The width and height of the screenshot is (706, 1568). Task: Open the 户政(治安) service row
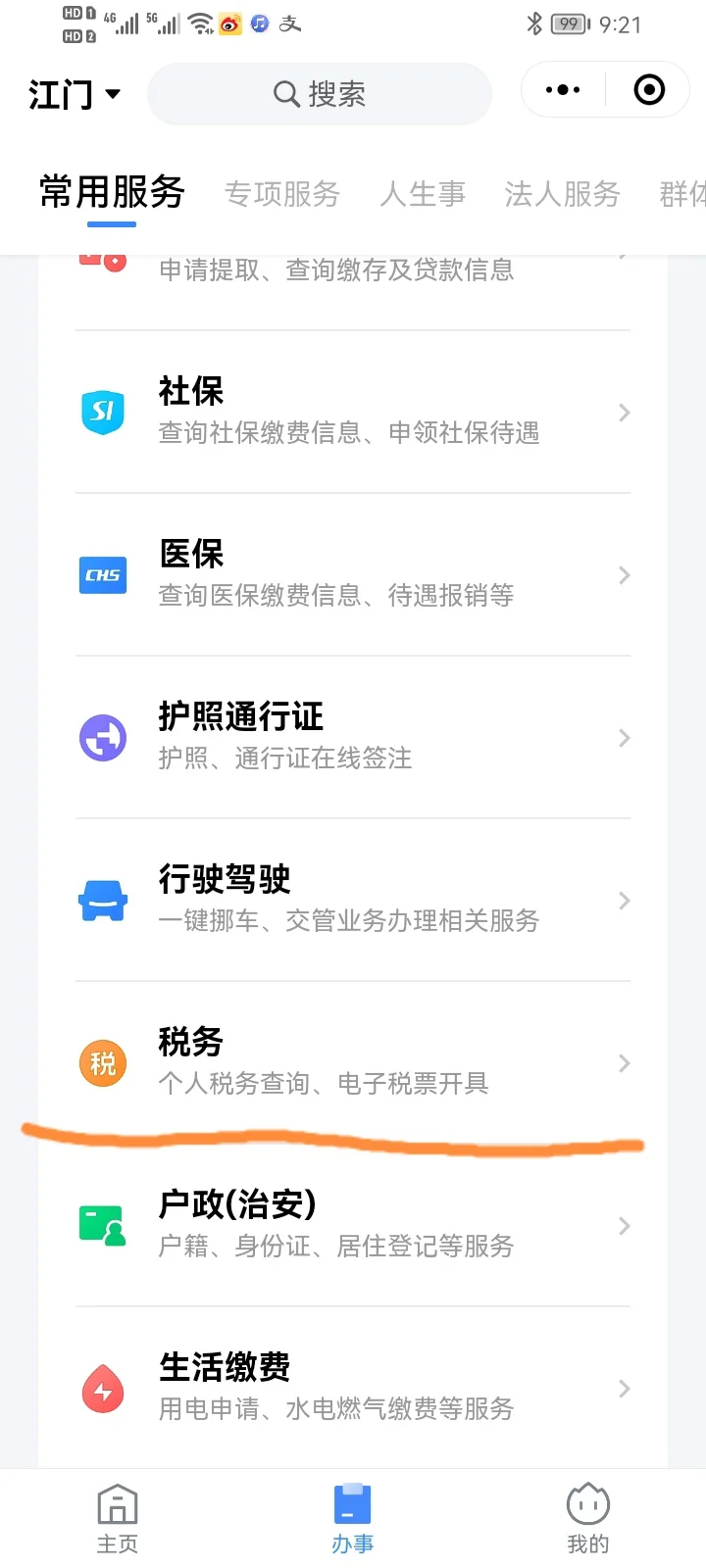(x=353, y=1225)
